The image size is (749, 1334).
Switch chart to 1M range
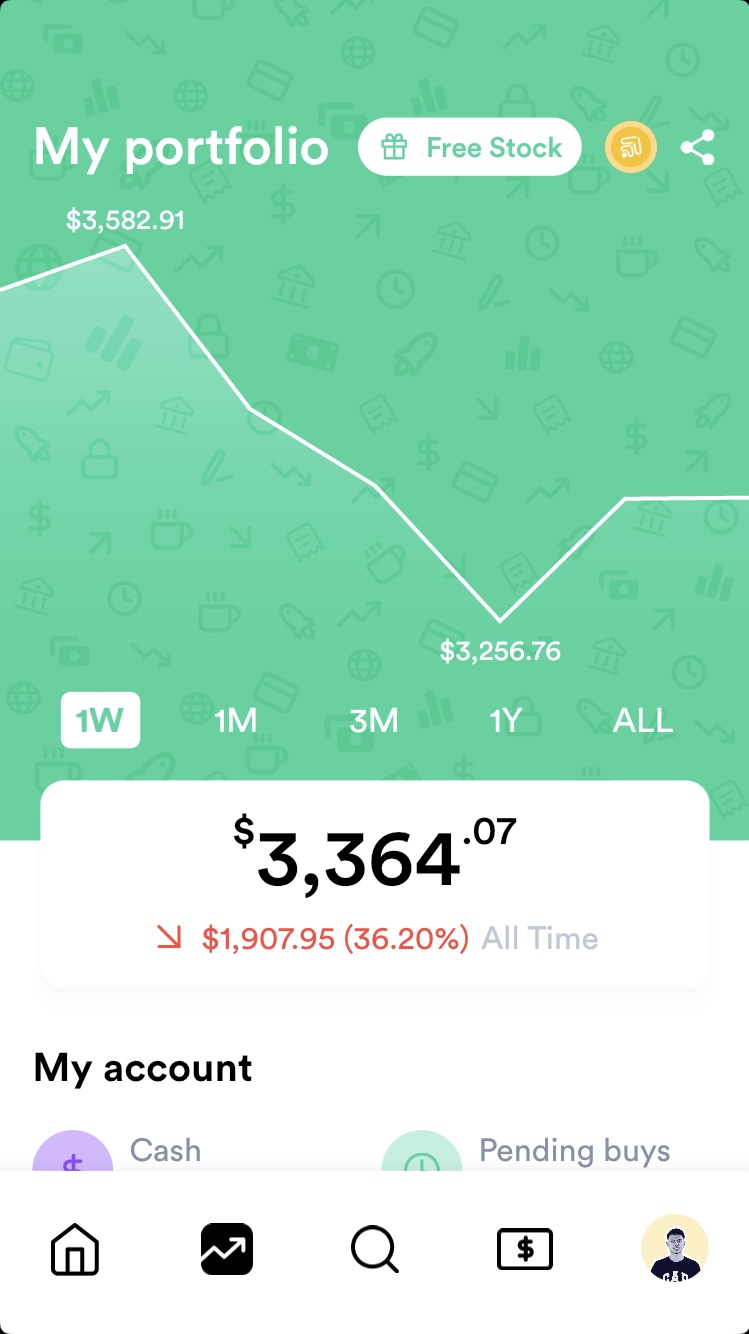tap(236, 720)
